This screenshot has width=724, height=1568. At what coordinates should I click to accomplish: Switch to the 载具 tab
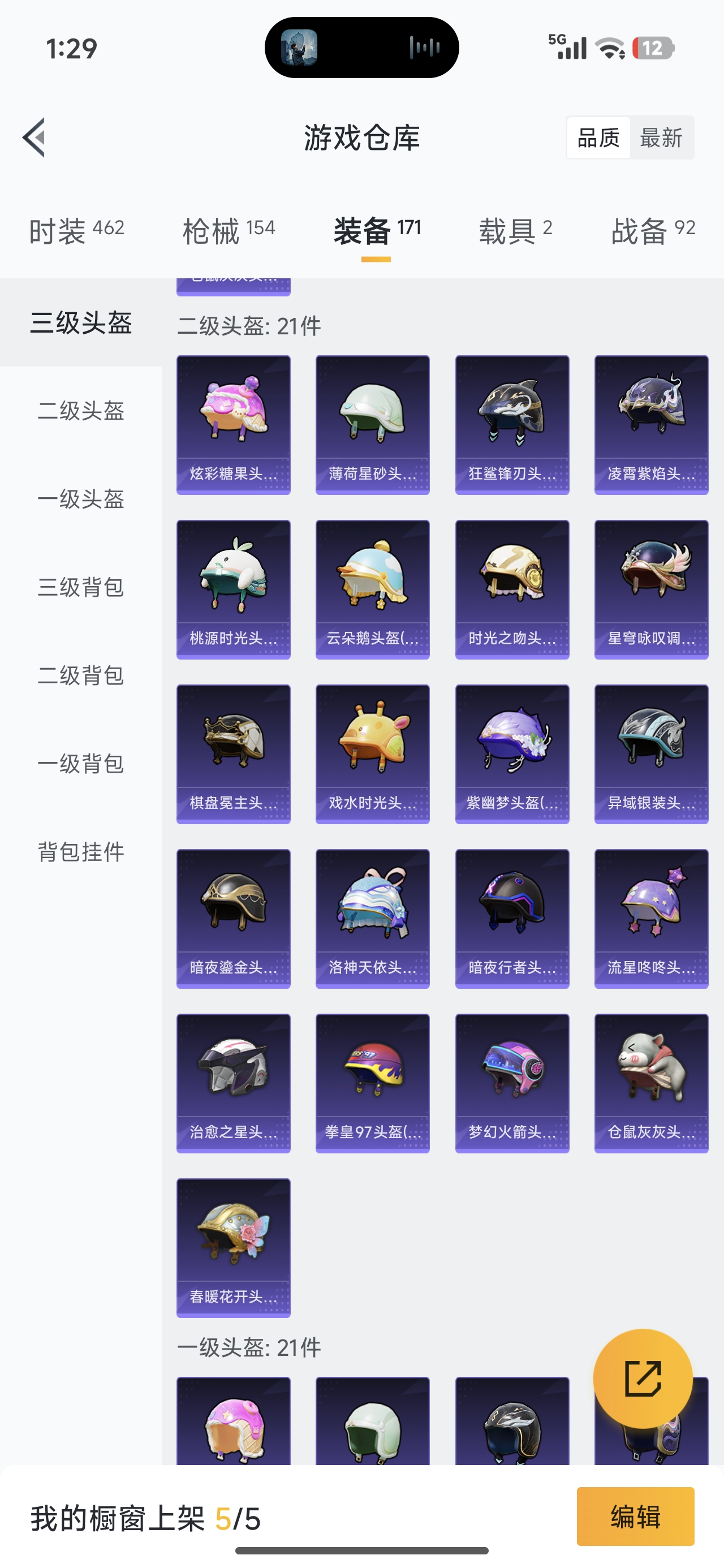coord(515,231)
